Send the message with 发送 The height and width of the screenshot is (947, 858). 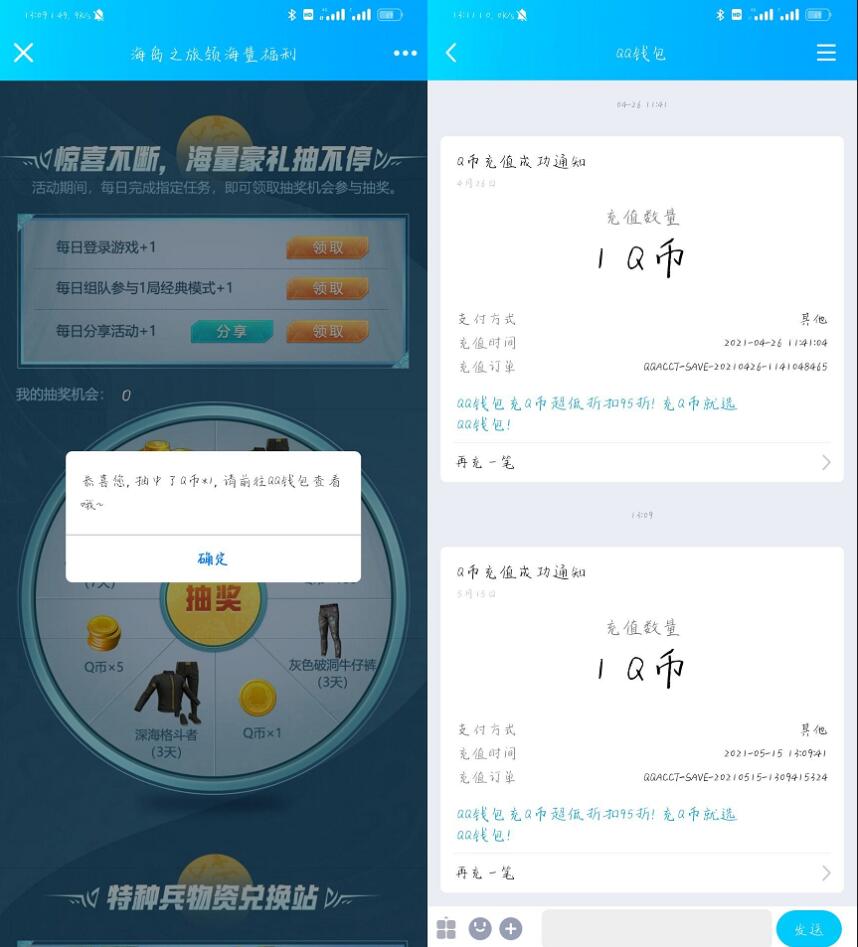808,929
